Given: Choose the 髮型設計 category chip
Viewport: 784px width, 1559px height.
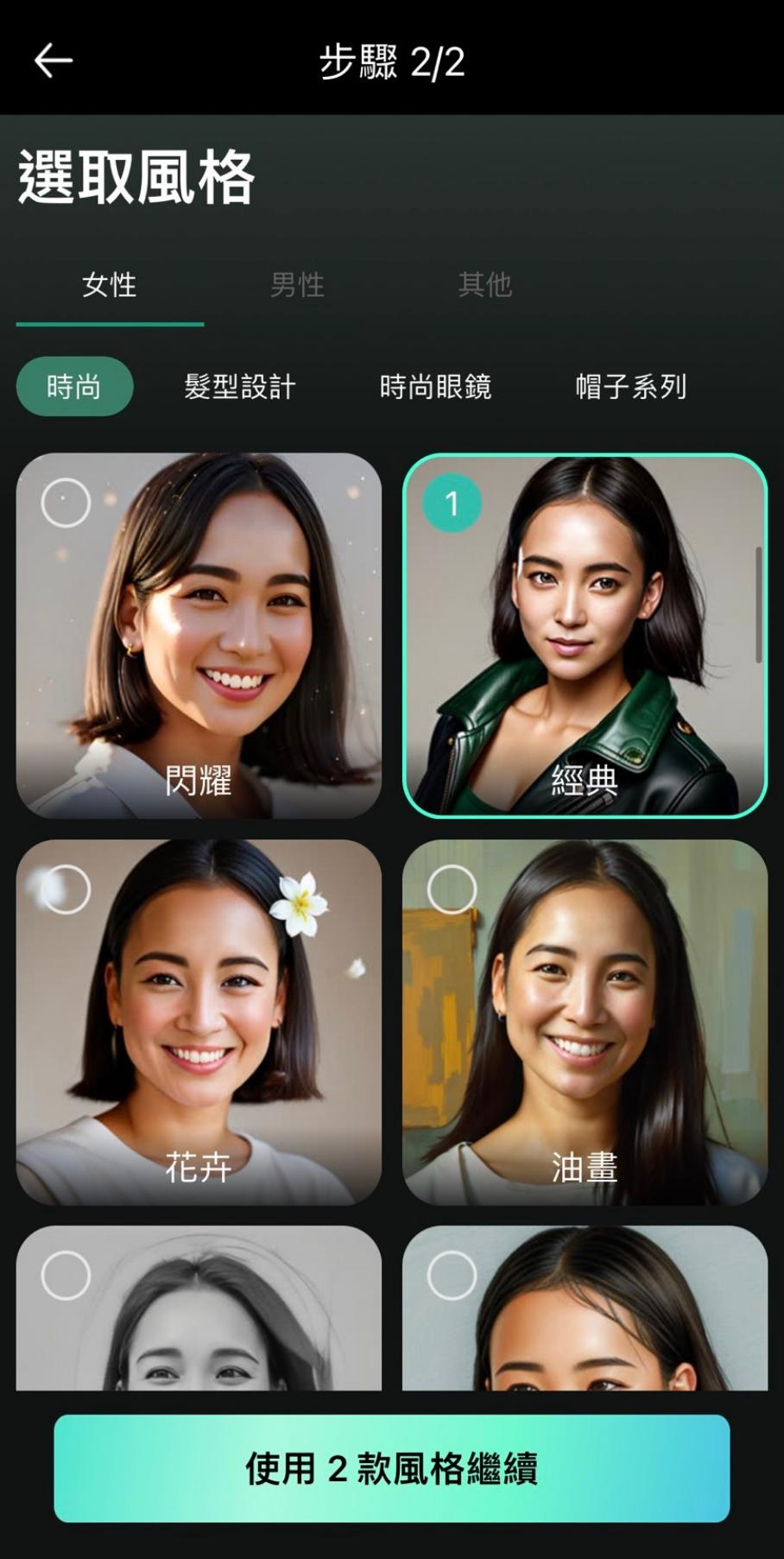Looking at the screenshot, I should [240, 386].
